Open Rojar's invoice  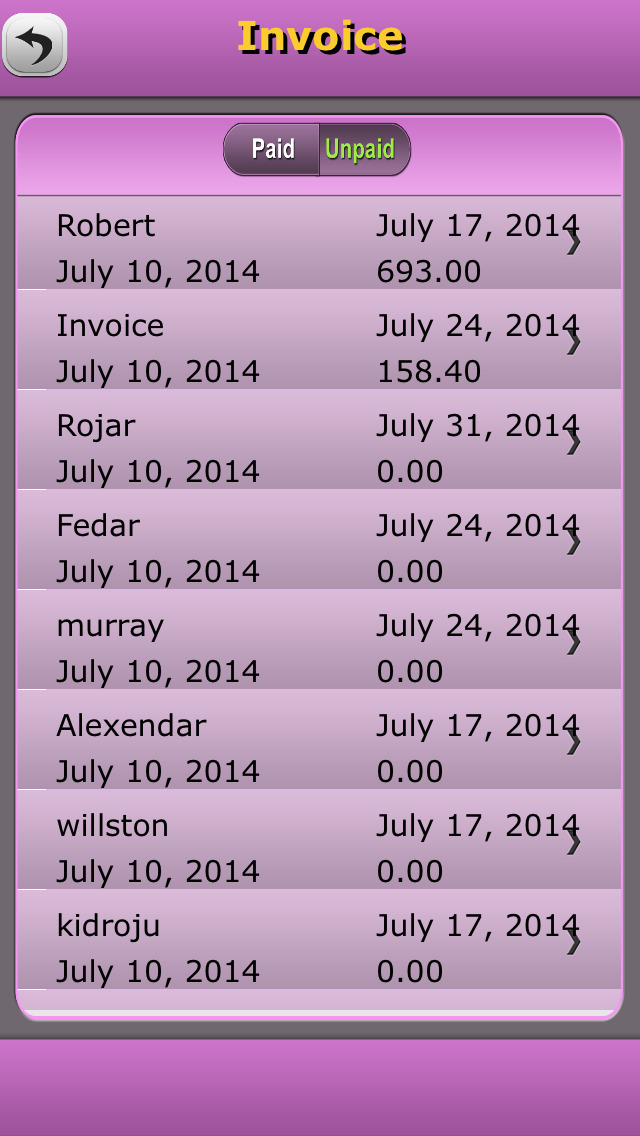[319, 439]
